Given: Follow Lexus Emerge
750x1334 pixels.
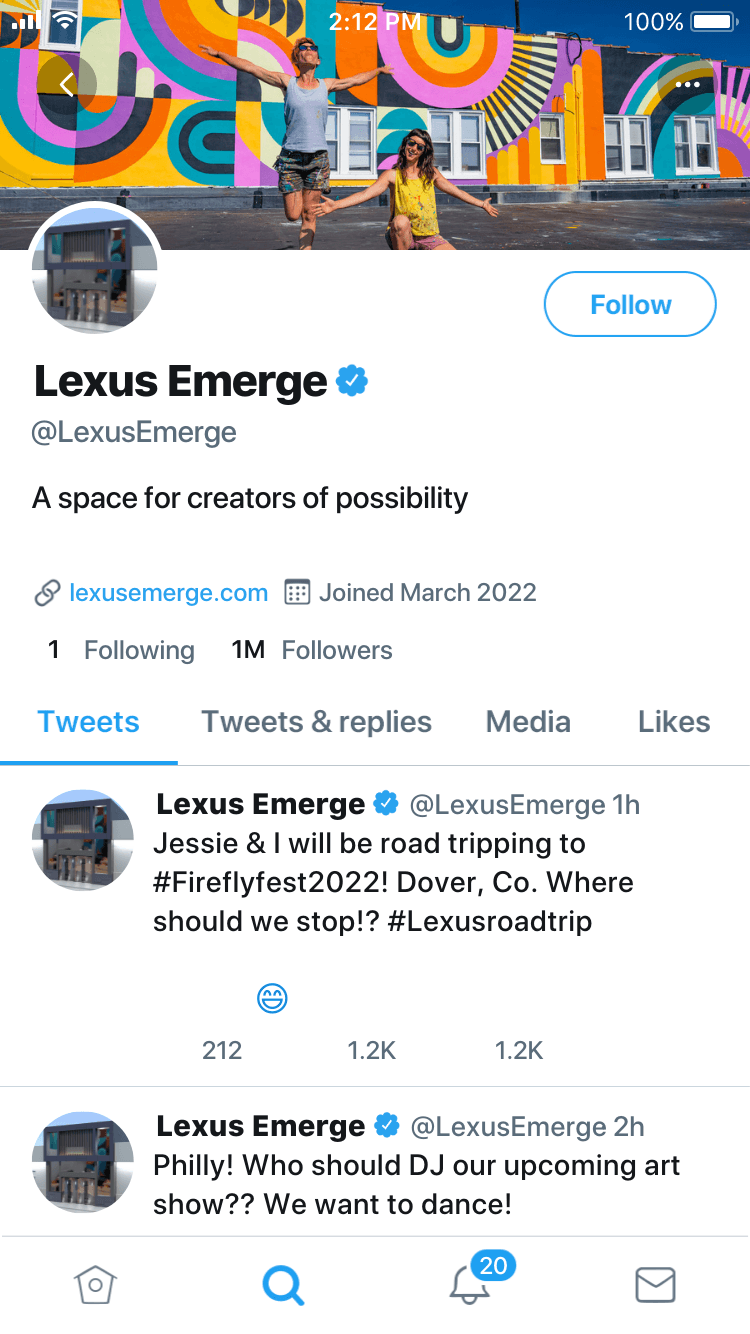Looking at the screenshot, I should coord(630,305).
